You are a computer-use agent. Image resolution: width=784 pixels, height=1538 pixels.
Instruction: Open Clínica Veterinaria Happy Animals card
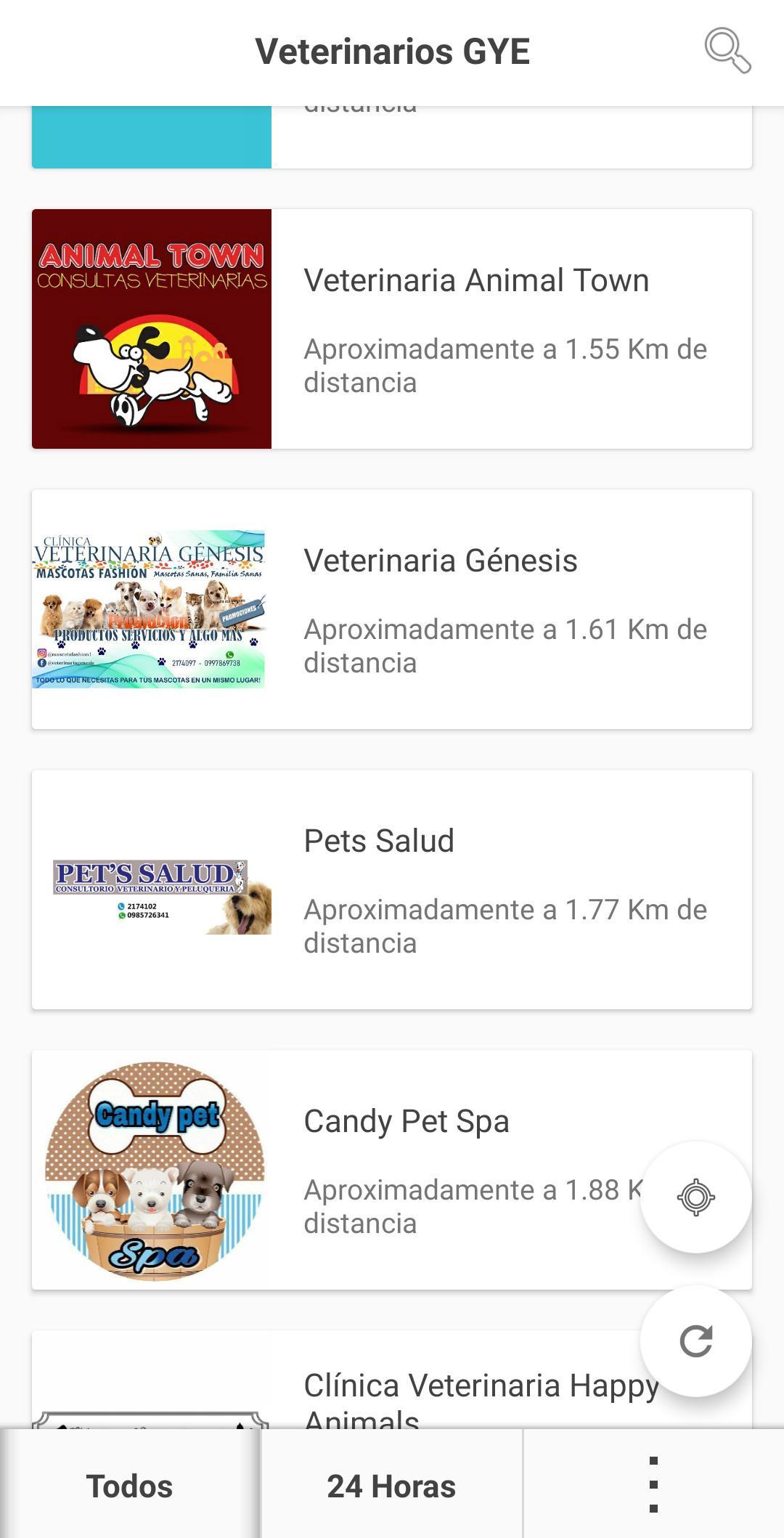392,1380
